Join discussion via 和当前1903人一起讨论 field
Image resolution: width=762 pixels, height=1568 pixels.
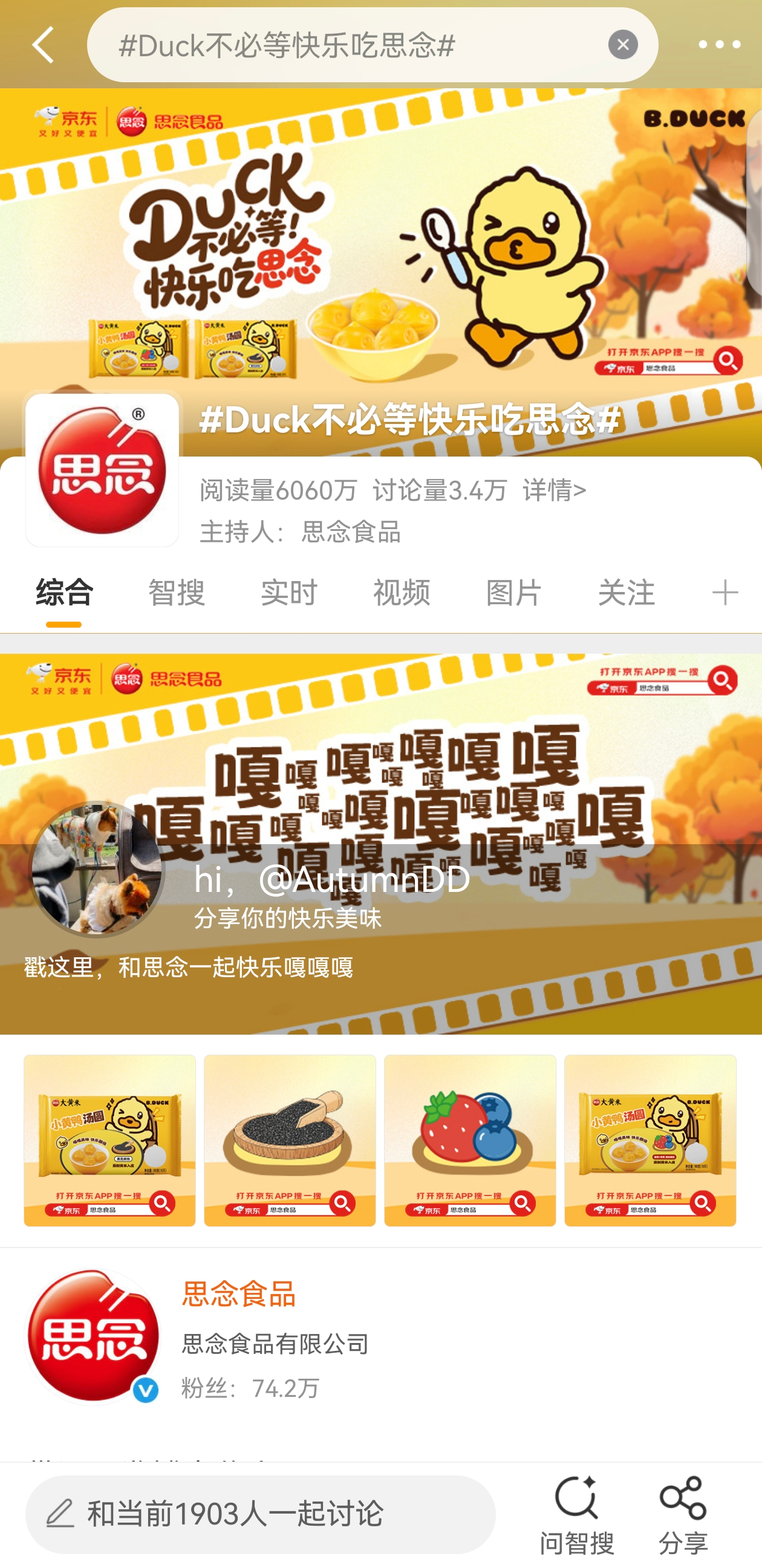[x=261, y=1514]
